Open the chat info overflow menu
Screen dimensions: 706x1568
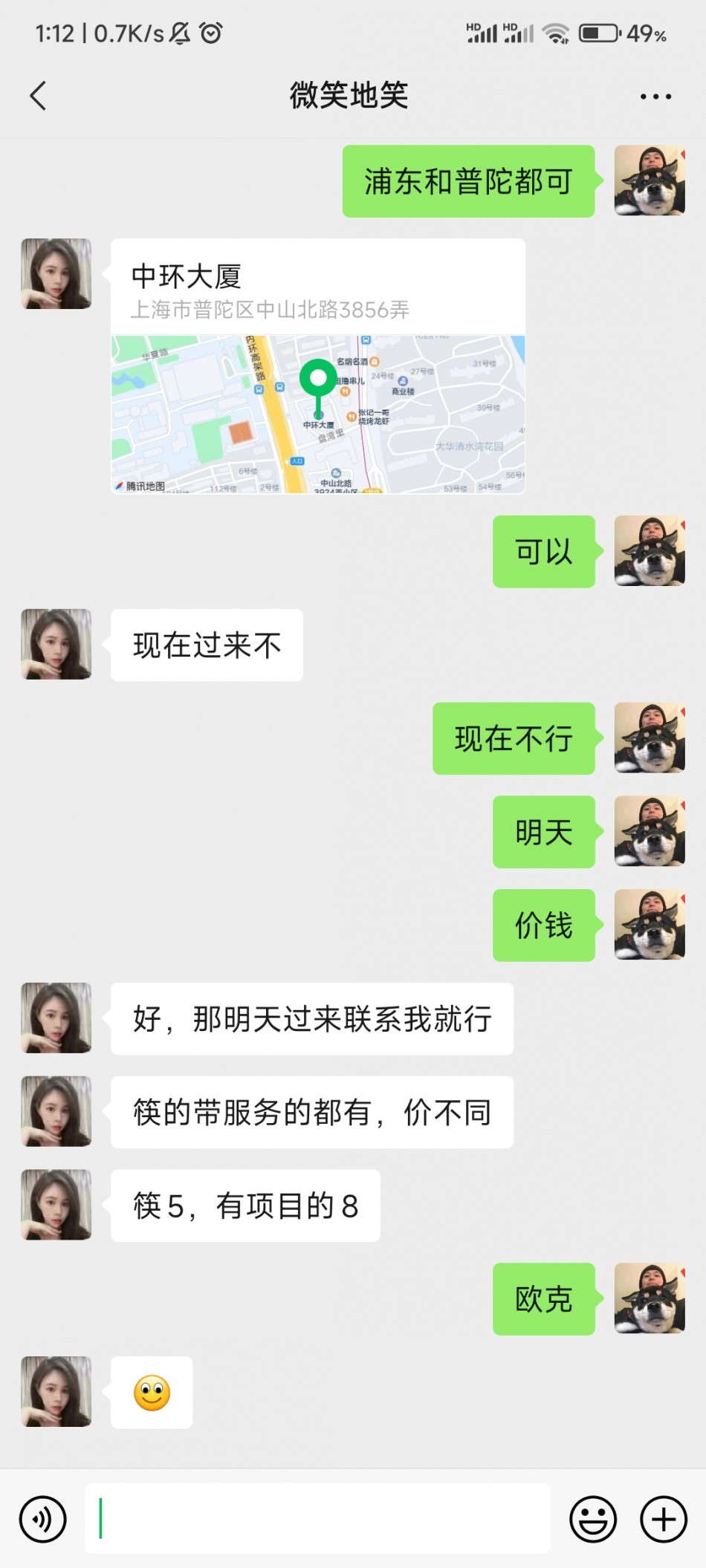click(x=655, y=97)
